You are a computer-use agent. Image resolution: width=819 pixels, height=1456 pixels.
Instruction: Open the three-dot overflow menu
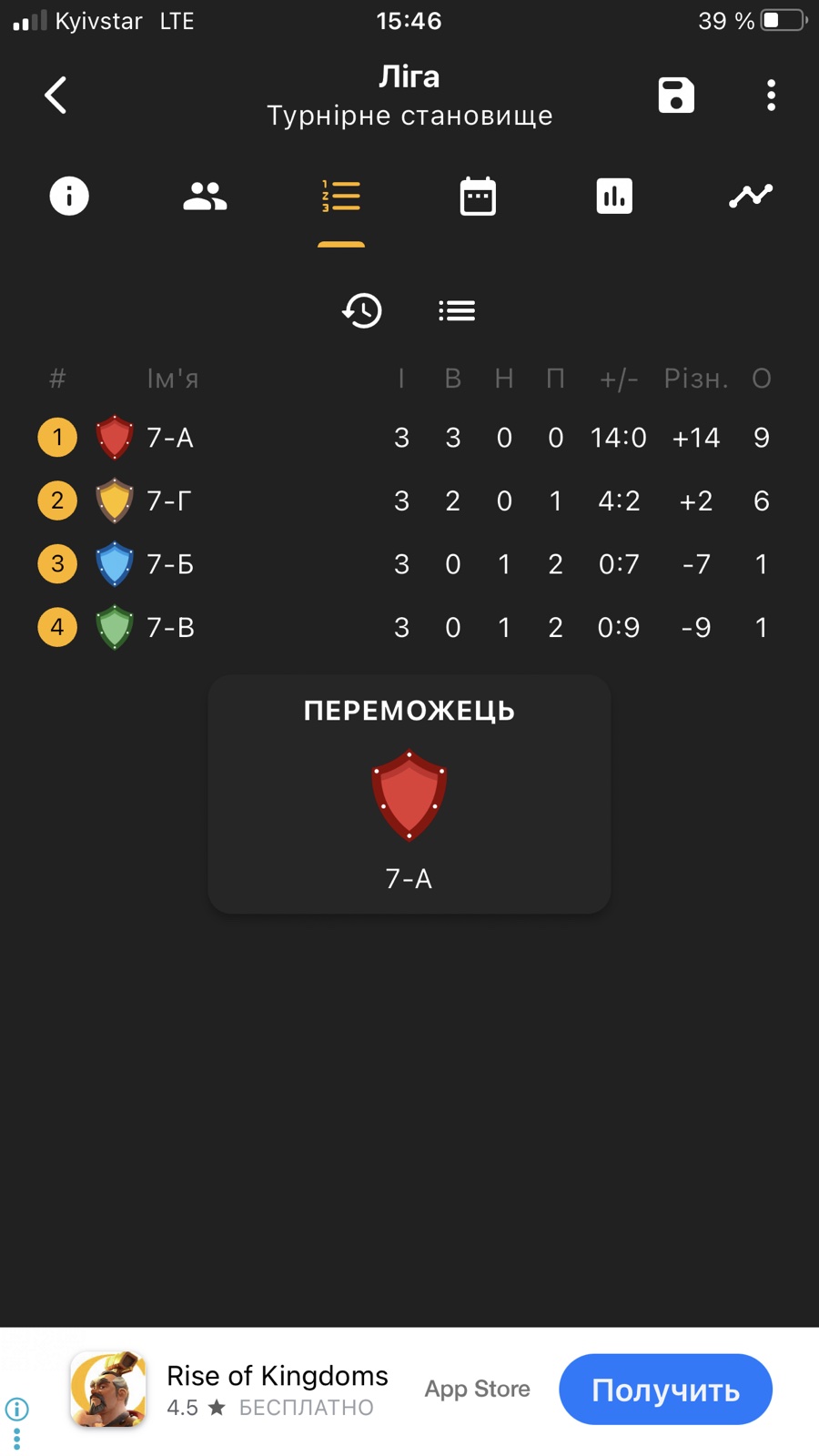(x=771, y=95)
